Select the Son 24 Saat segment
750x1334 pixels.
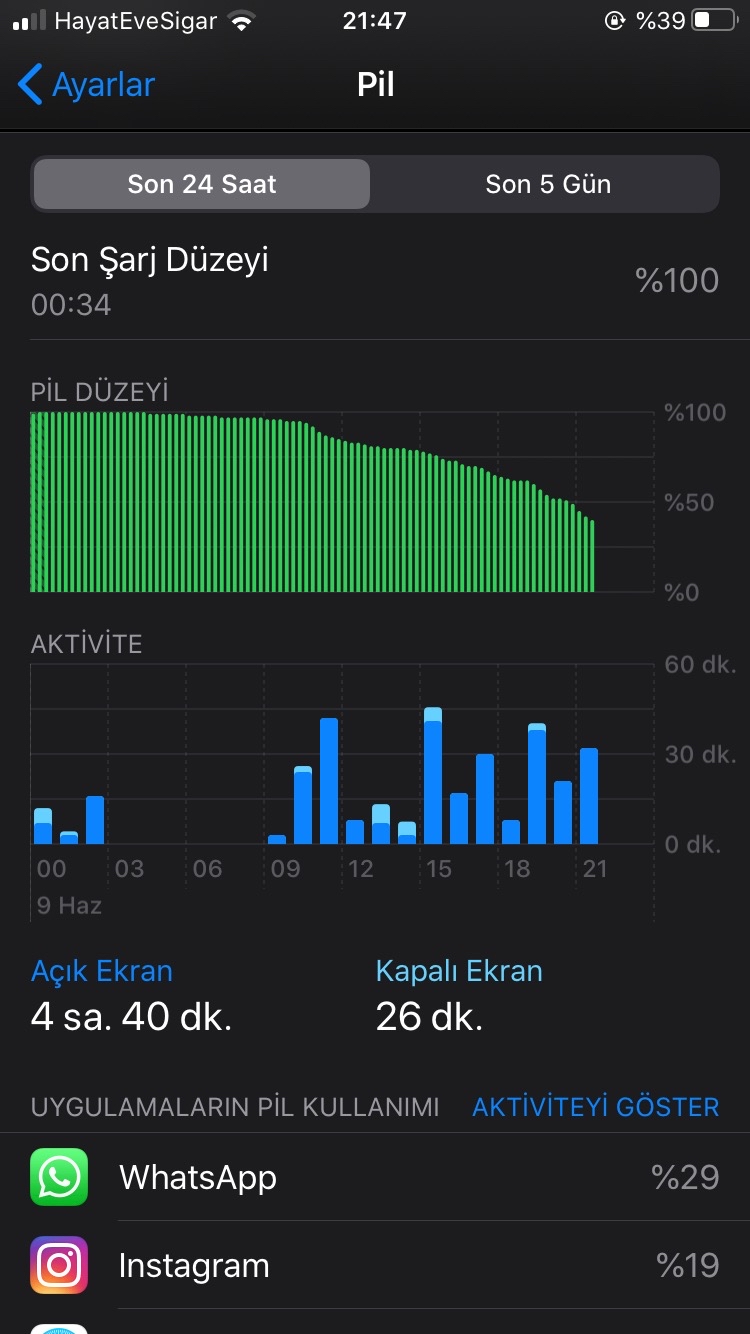click(x=202, y=184)
